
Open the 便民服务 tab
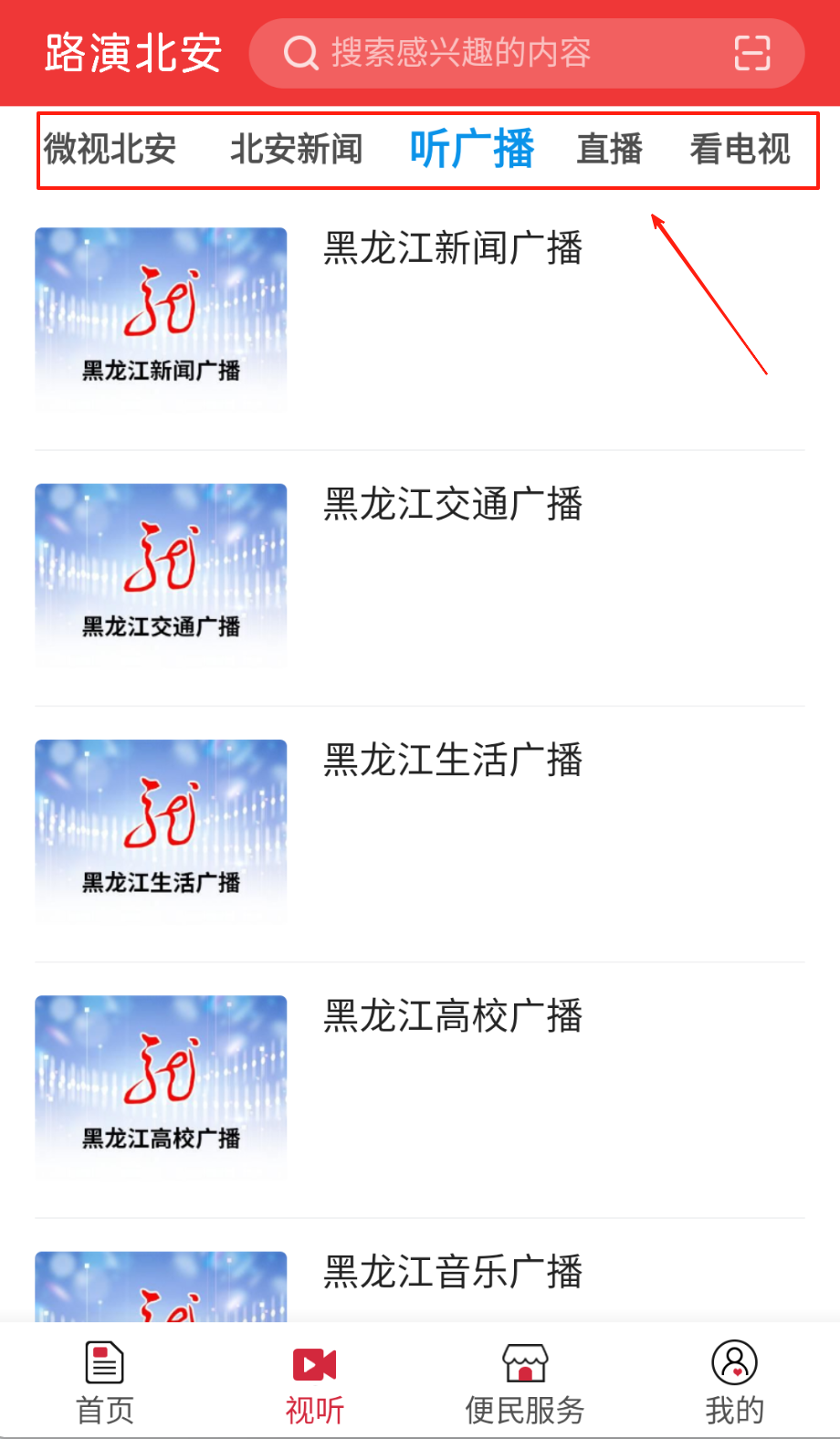coord(525,1382)
